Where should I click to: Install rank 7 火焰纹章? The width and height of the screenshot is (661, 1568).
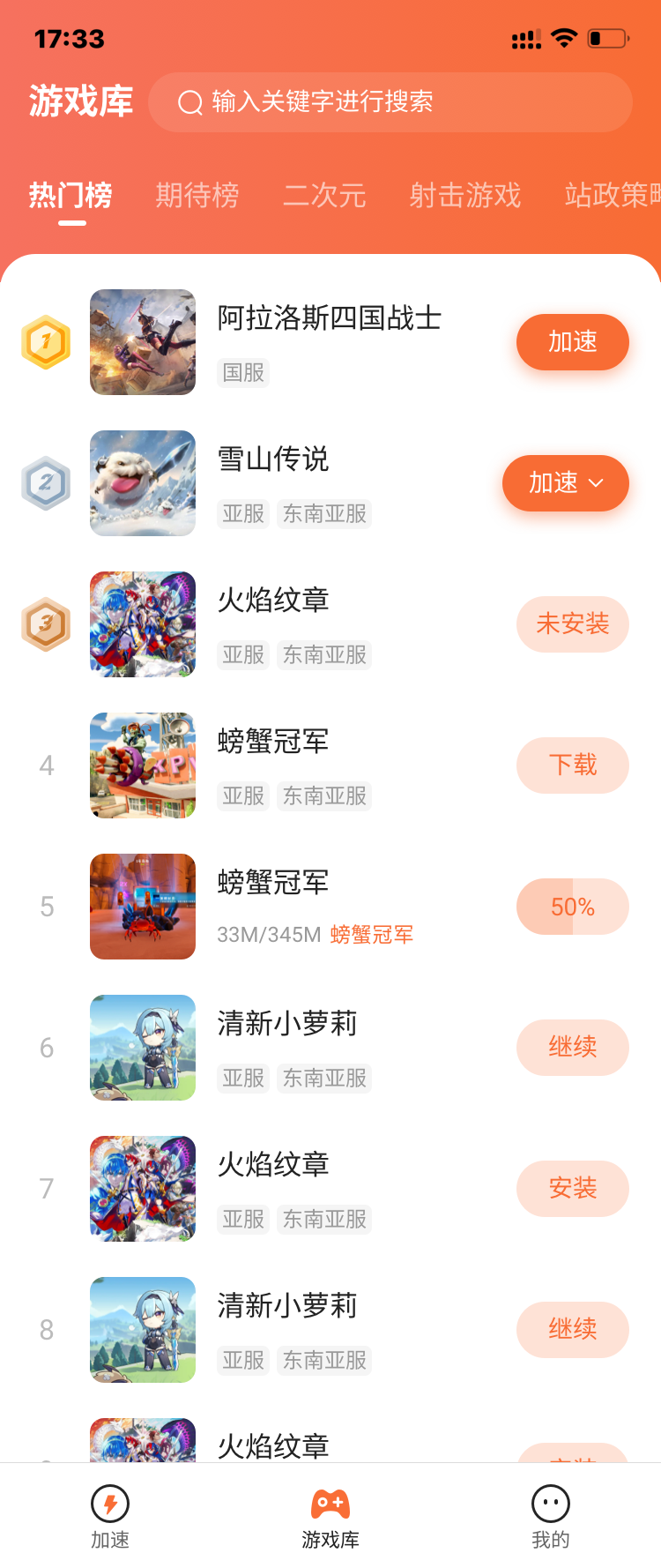click(x=572, y=1189)
